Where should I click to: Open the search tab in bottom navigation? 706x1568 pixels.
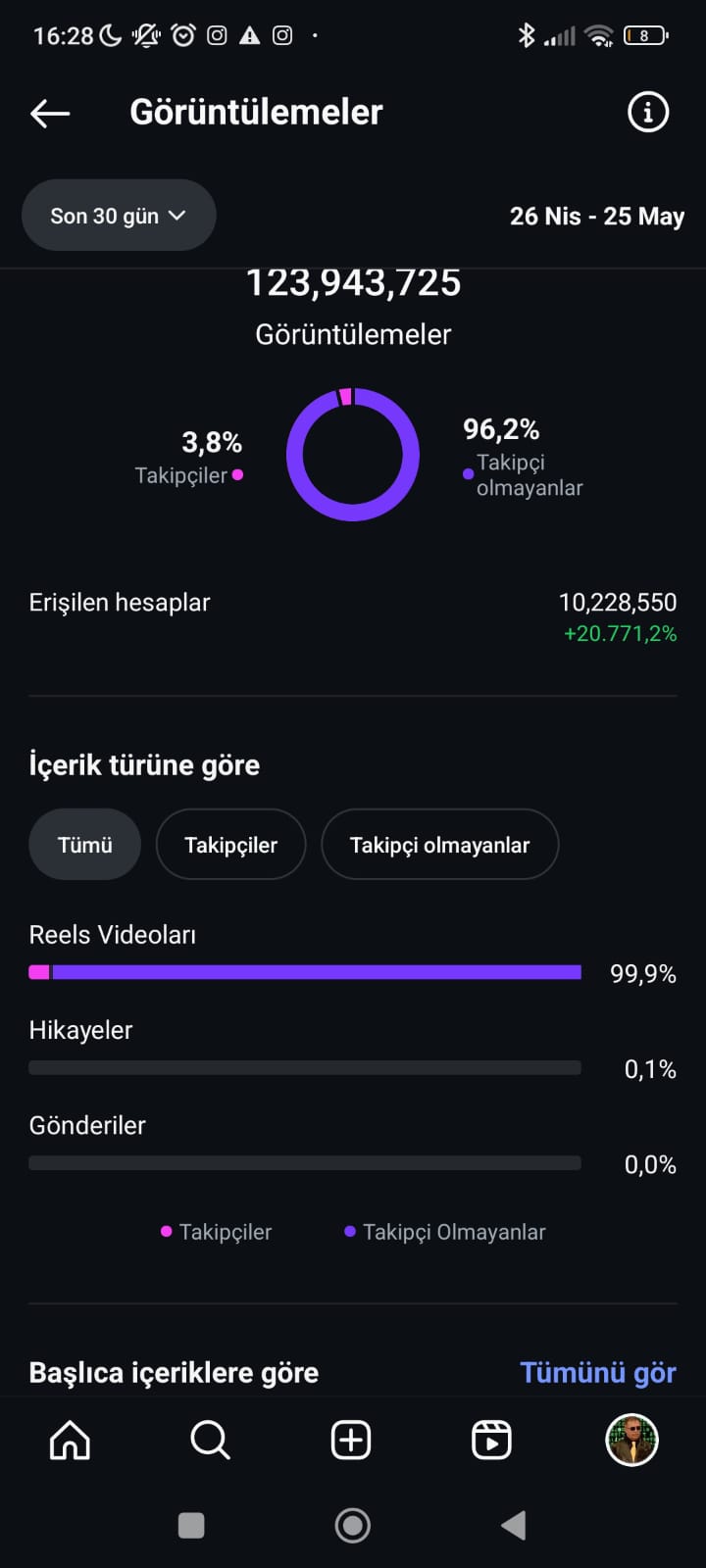point(210,1441)
